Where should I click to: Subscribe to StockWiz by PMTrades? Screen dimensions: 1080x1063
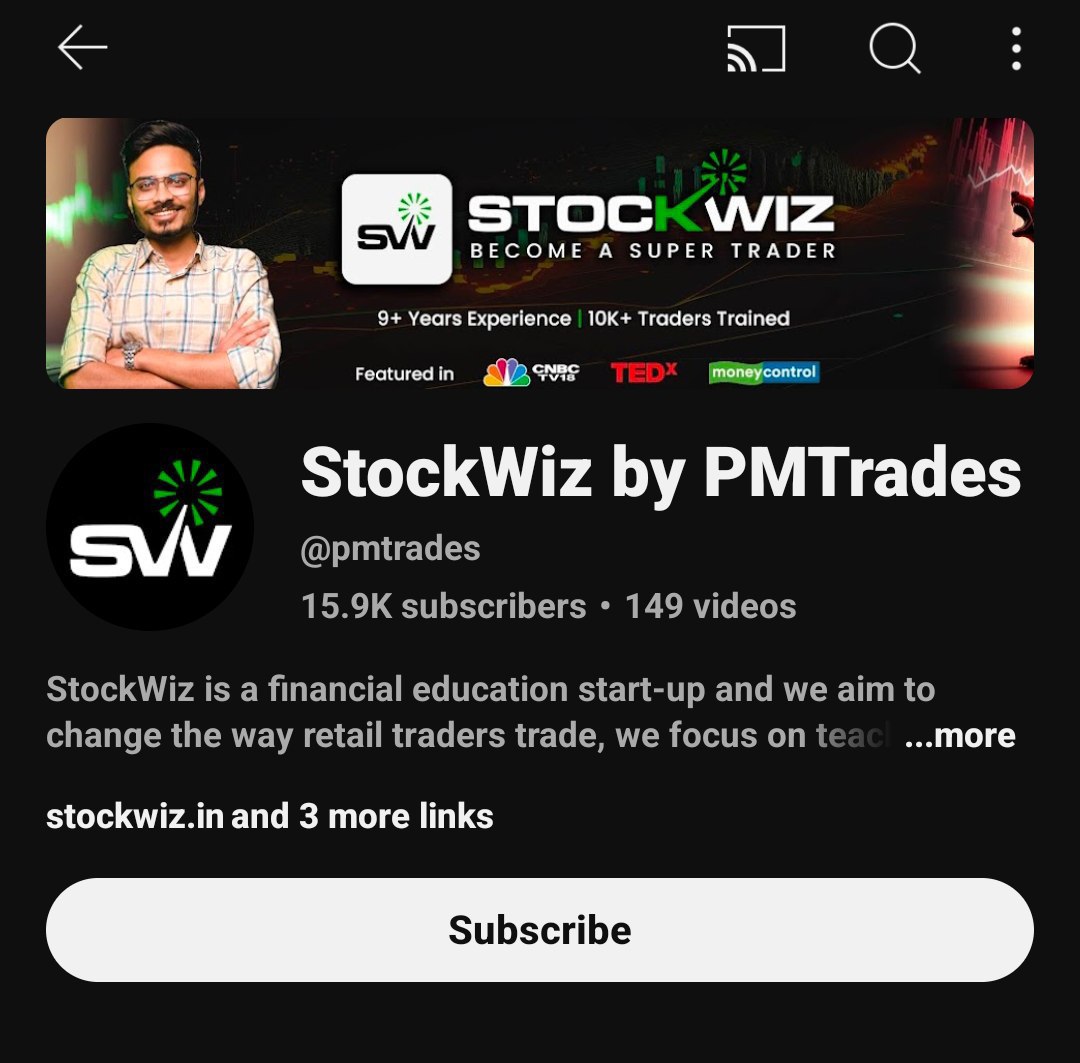540,930
